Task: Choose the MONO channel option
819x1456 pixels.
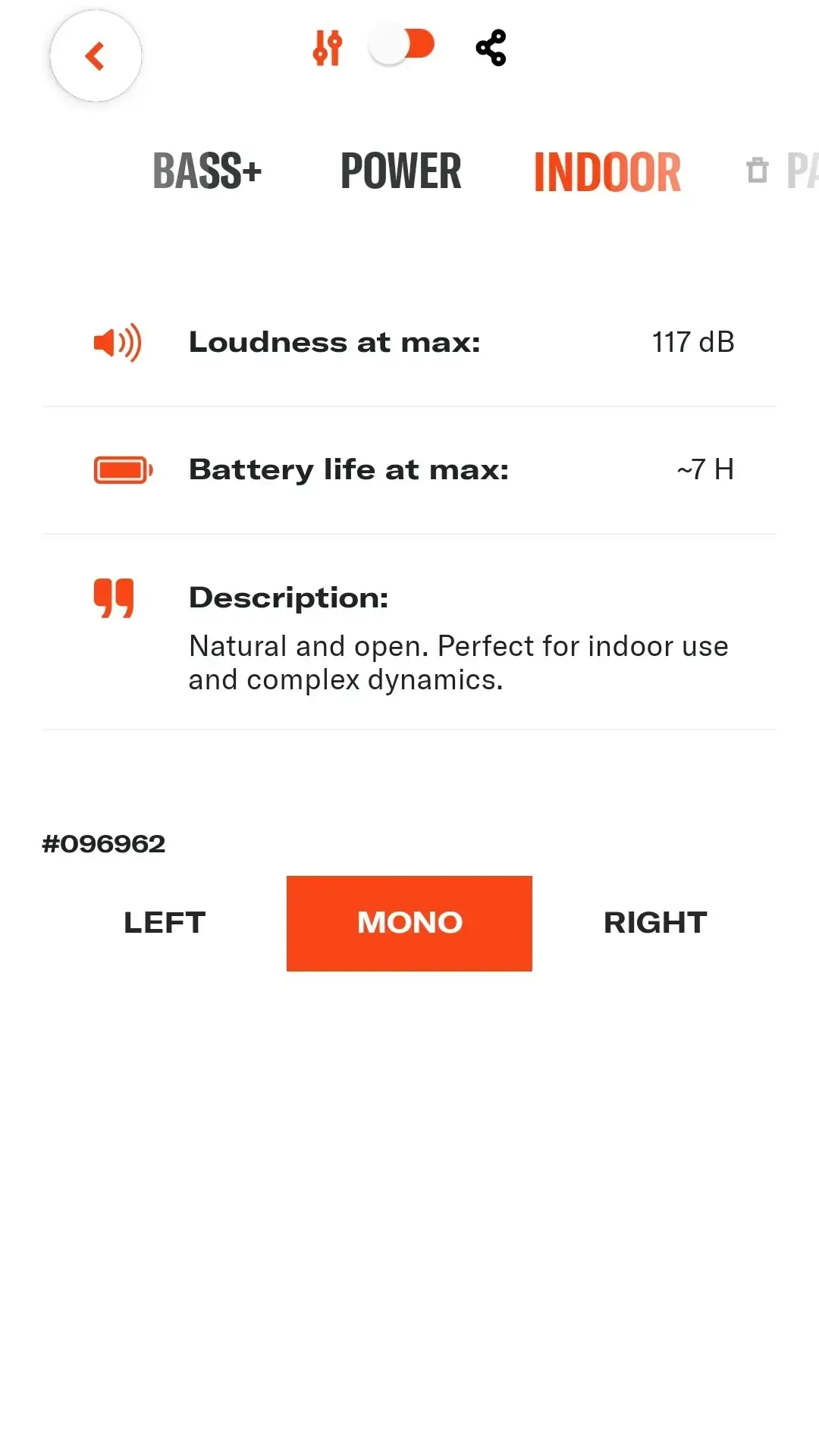Action: pos(409,923)
